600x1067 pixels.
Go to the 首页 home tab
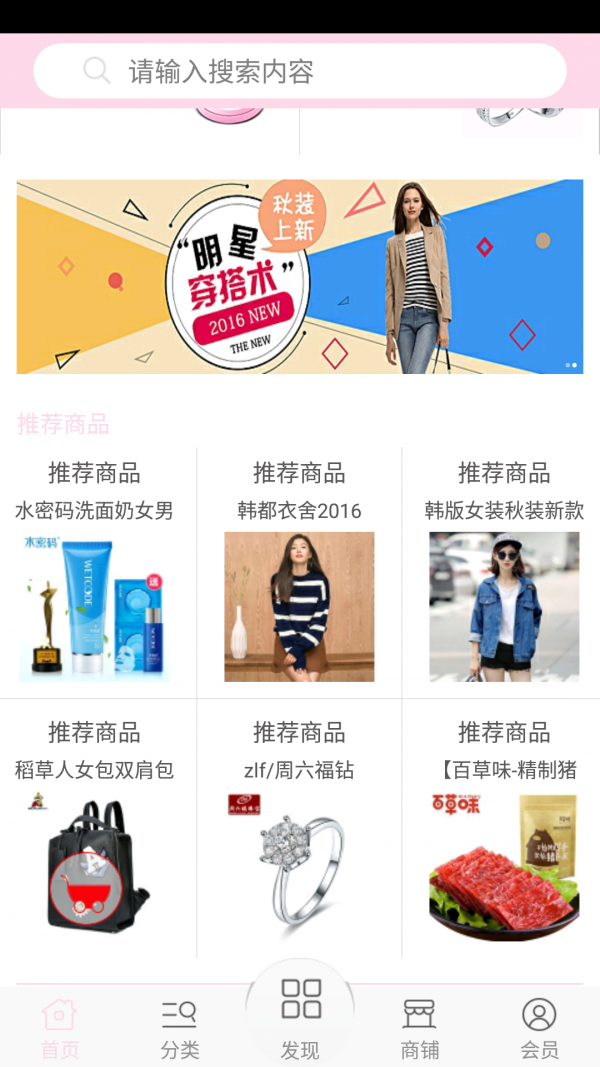(x=59, y=1028)
